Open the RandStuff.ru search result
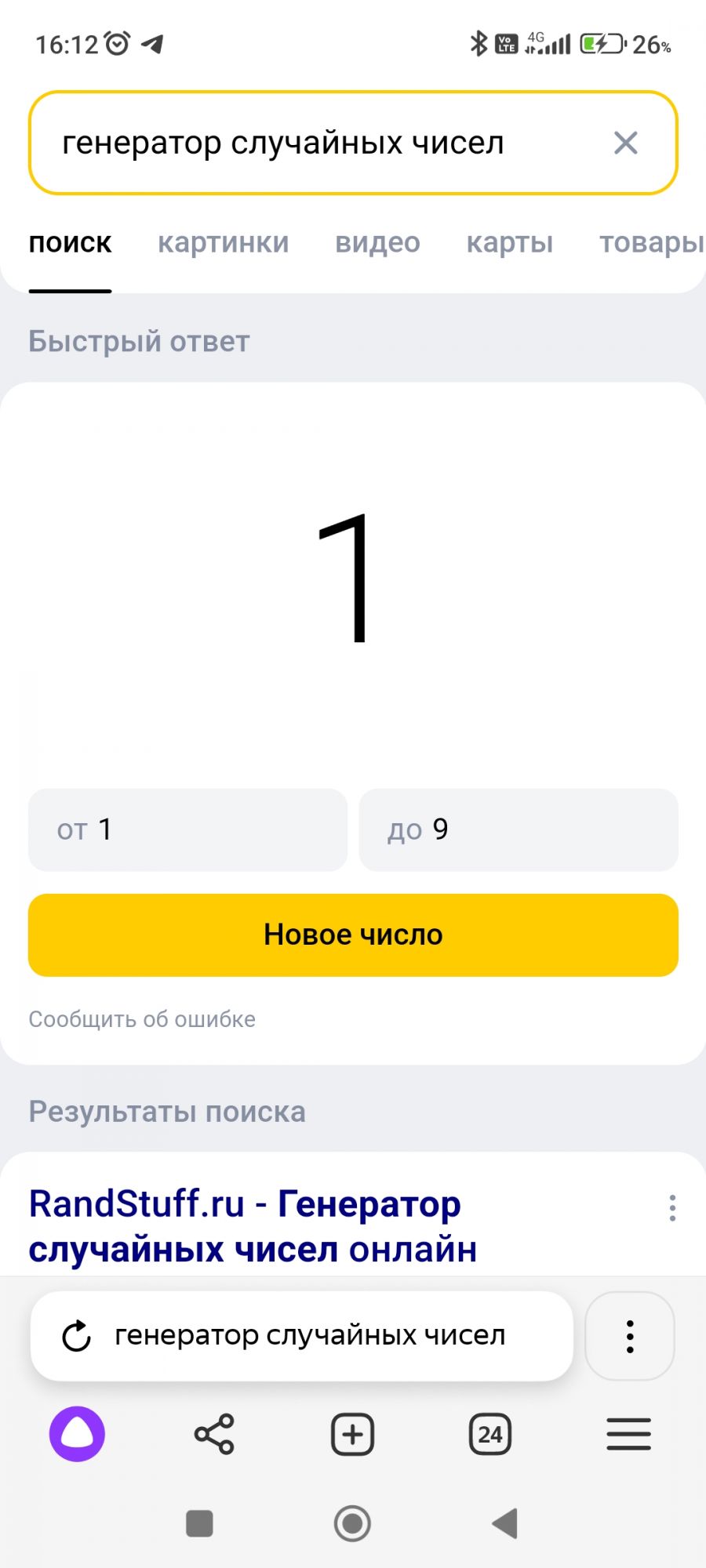Screen dimensions: 706x1568 coord(253,1226)
